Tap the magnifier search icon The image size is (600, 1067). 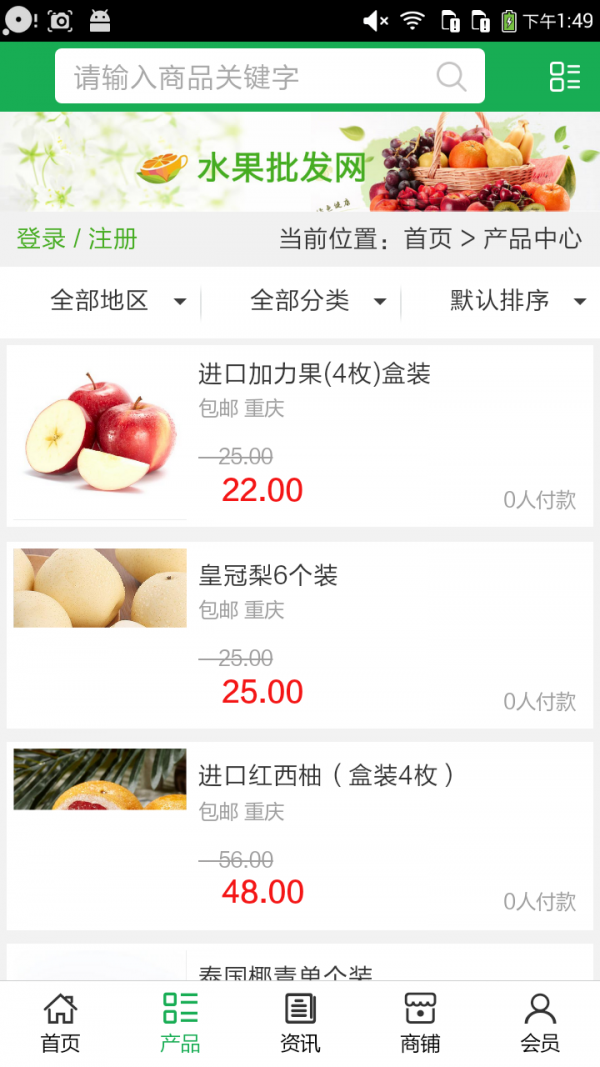[451, 77]
